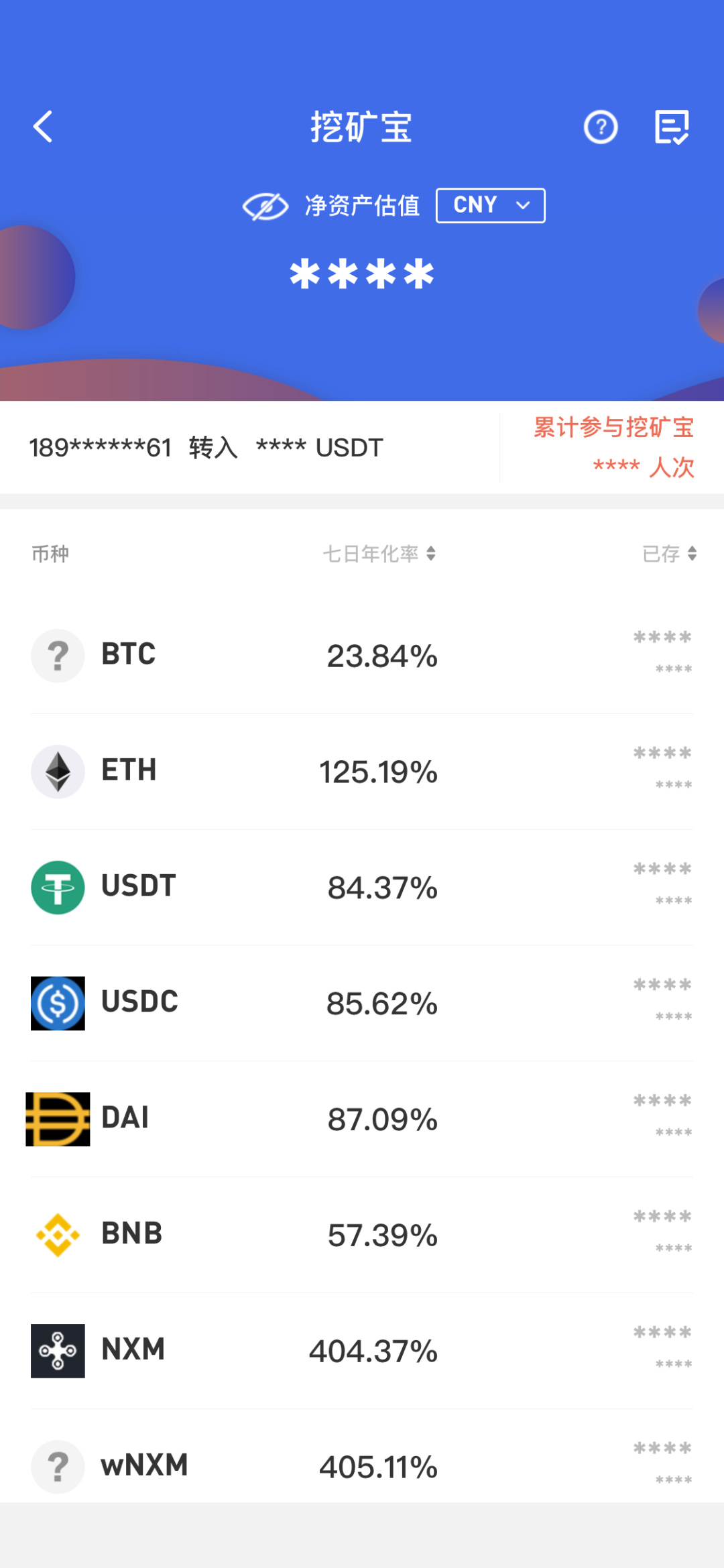
Task: Sort by 已存 column
Action: tap(669, 554)
